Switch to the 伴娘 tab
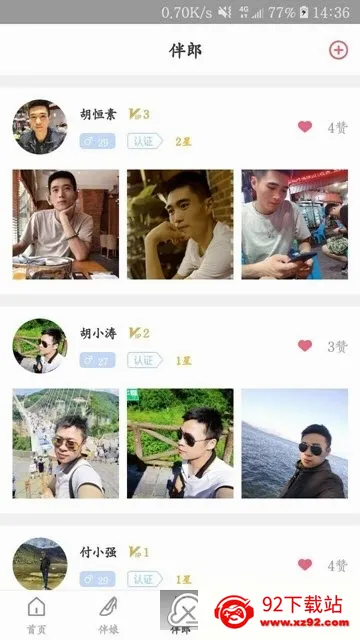Viewport: 360px width, 640px height. (108, 616)
